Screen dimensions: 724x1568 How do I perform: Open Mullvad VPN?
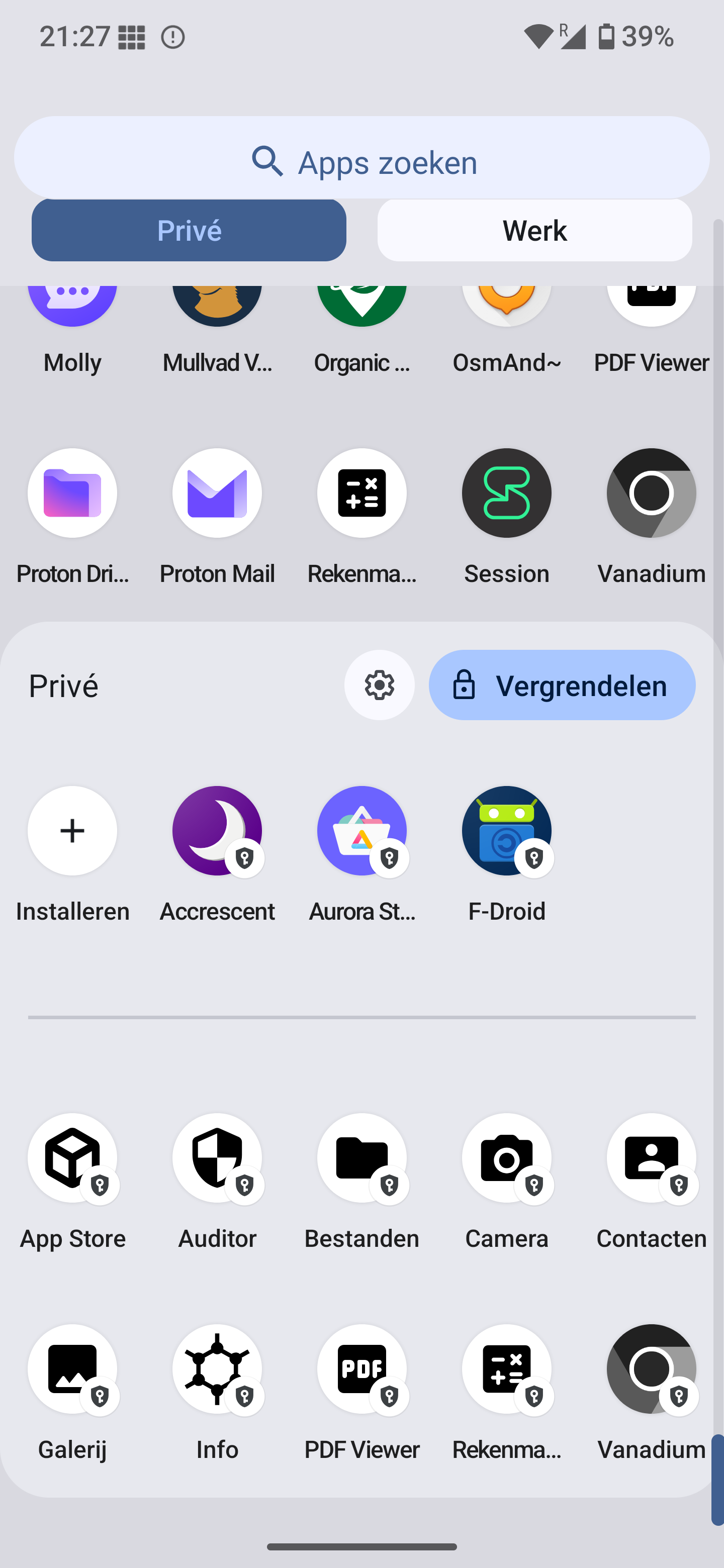(x=217, y=305)
